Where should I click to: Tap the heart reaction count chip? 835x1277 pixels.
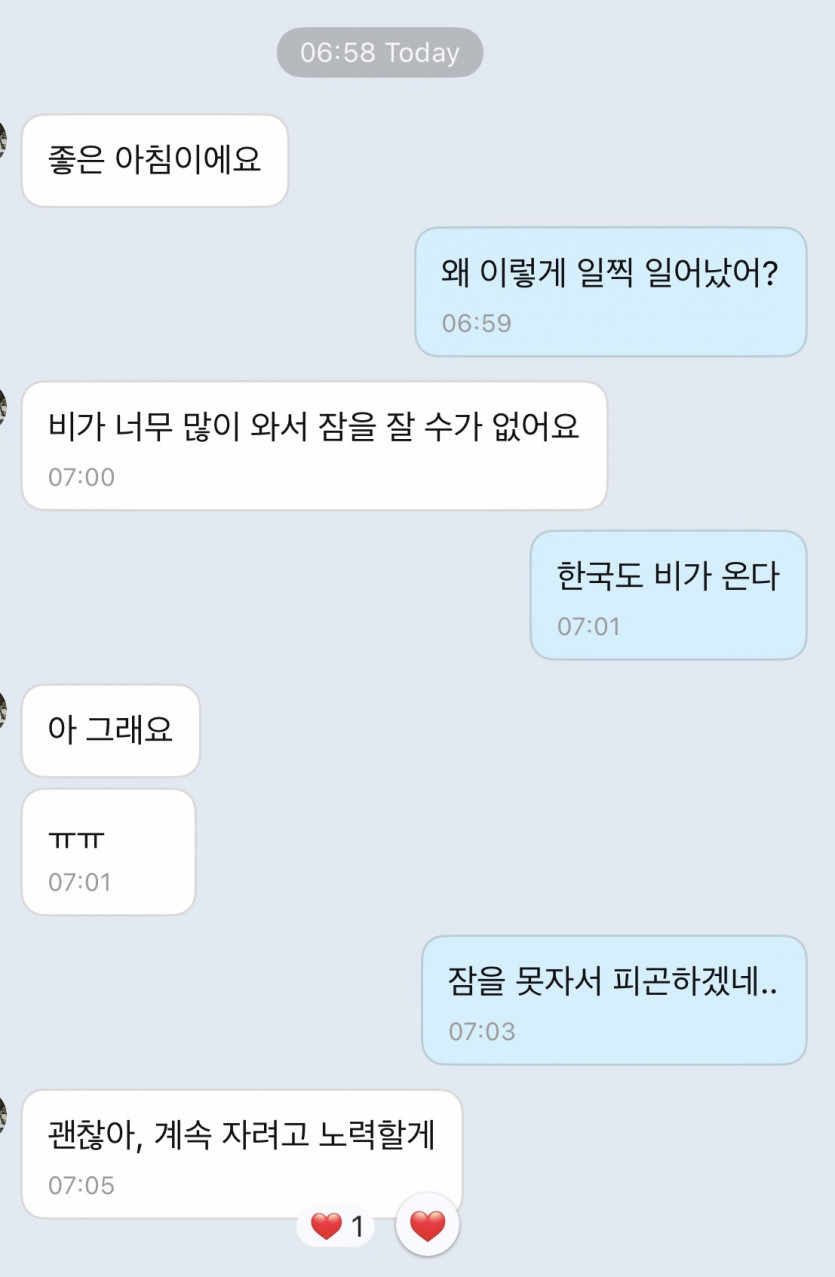point(337,1226)
